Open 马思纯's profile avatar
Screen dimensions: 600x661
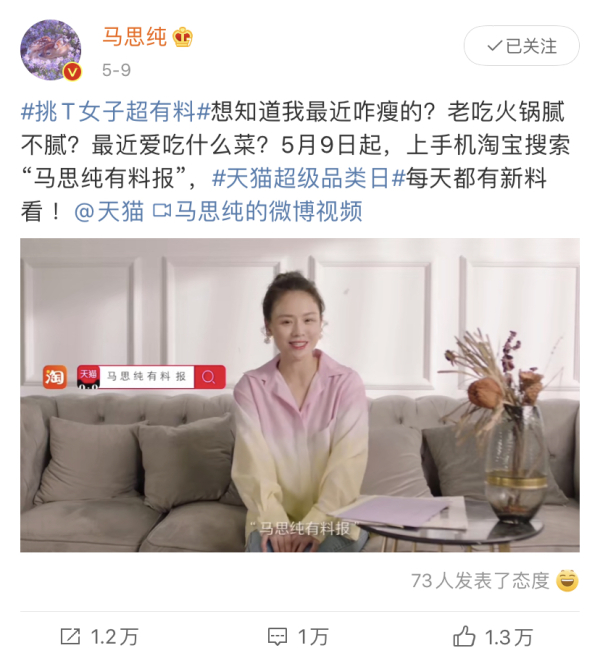tap(51, 50)
